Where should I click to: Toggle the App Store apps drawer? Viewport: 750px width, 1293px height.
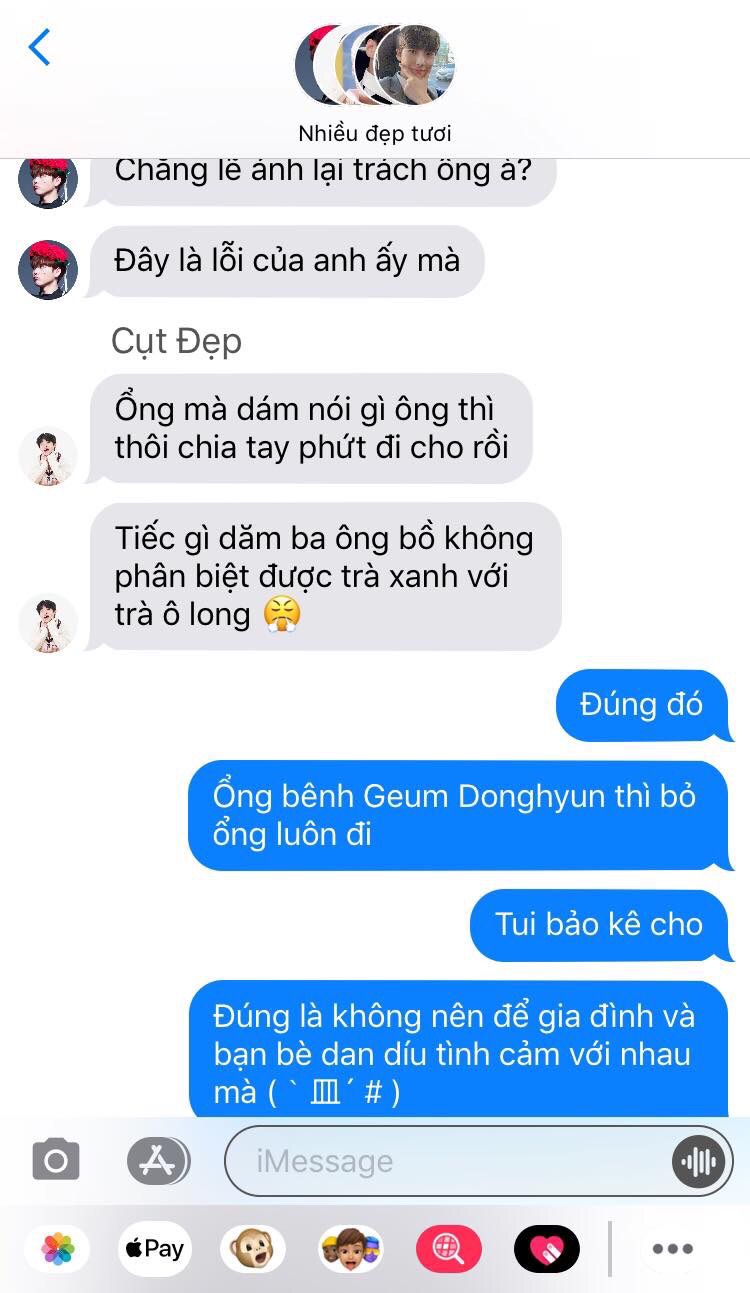[158, 1161]
